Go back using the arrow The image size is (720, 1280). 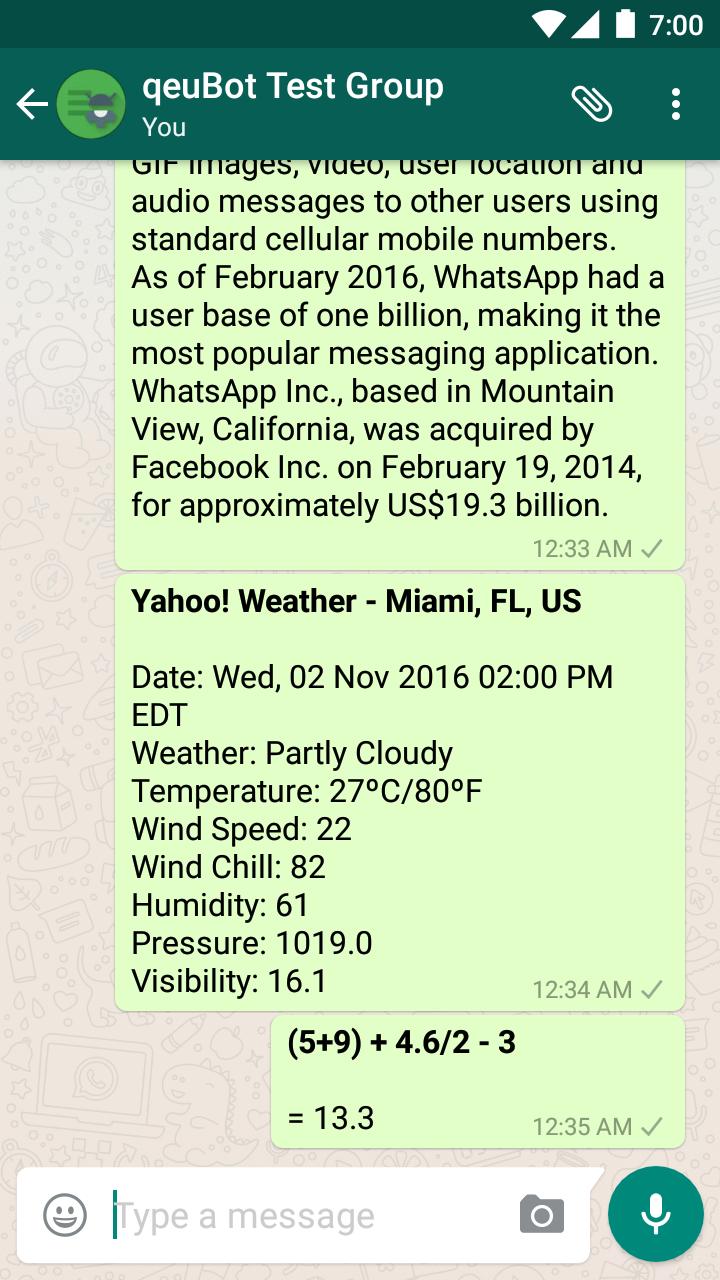tap(31, 104)
